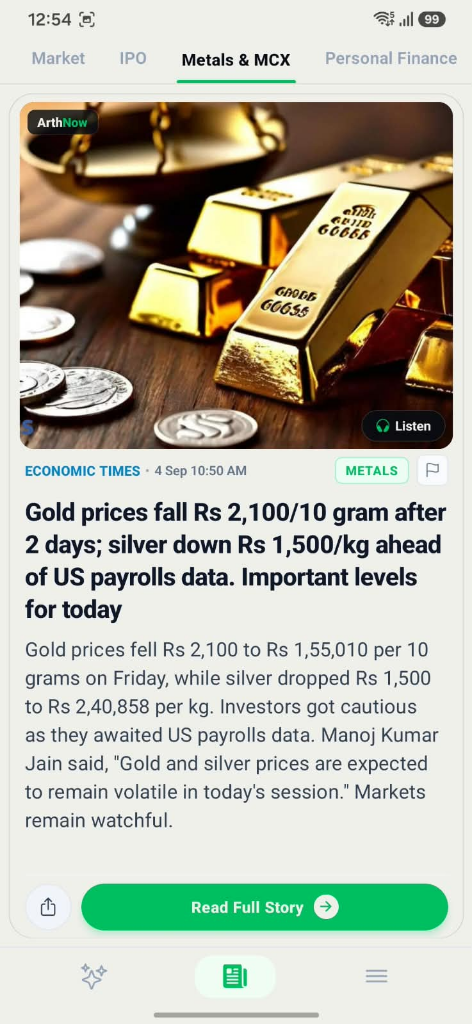The image size is (472, 1024).
Task: Switch to the Market tab
Action: point(58,59)
